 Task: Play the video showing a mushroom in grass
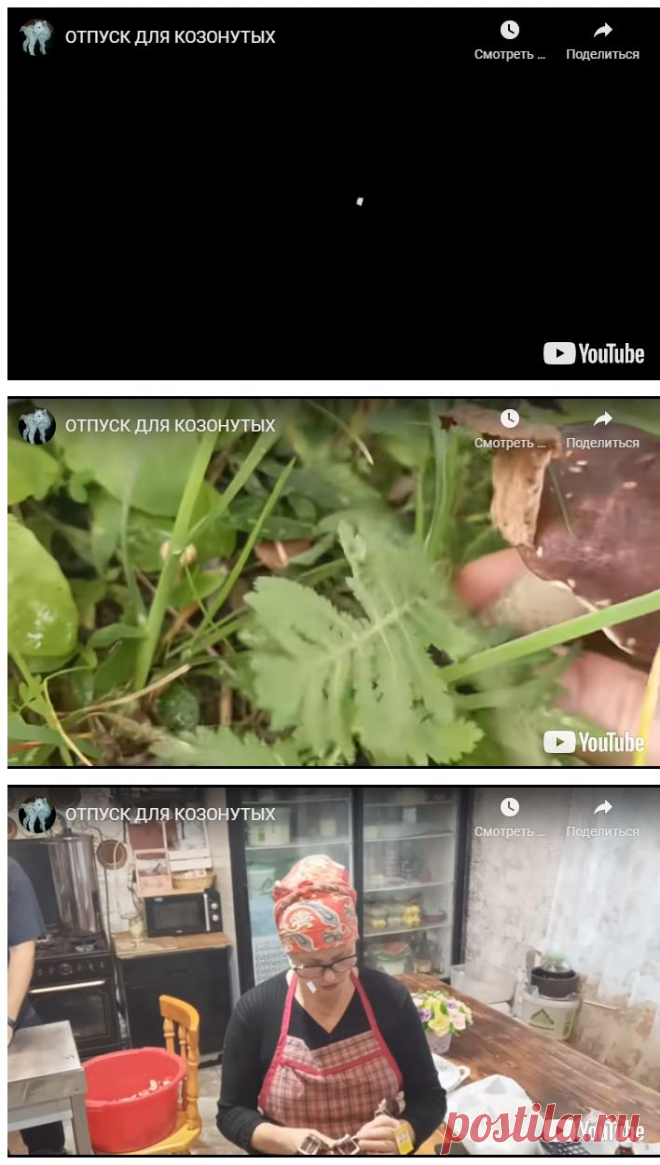click(x=333, y=583)
